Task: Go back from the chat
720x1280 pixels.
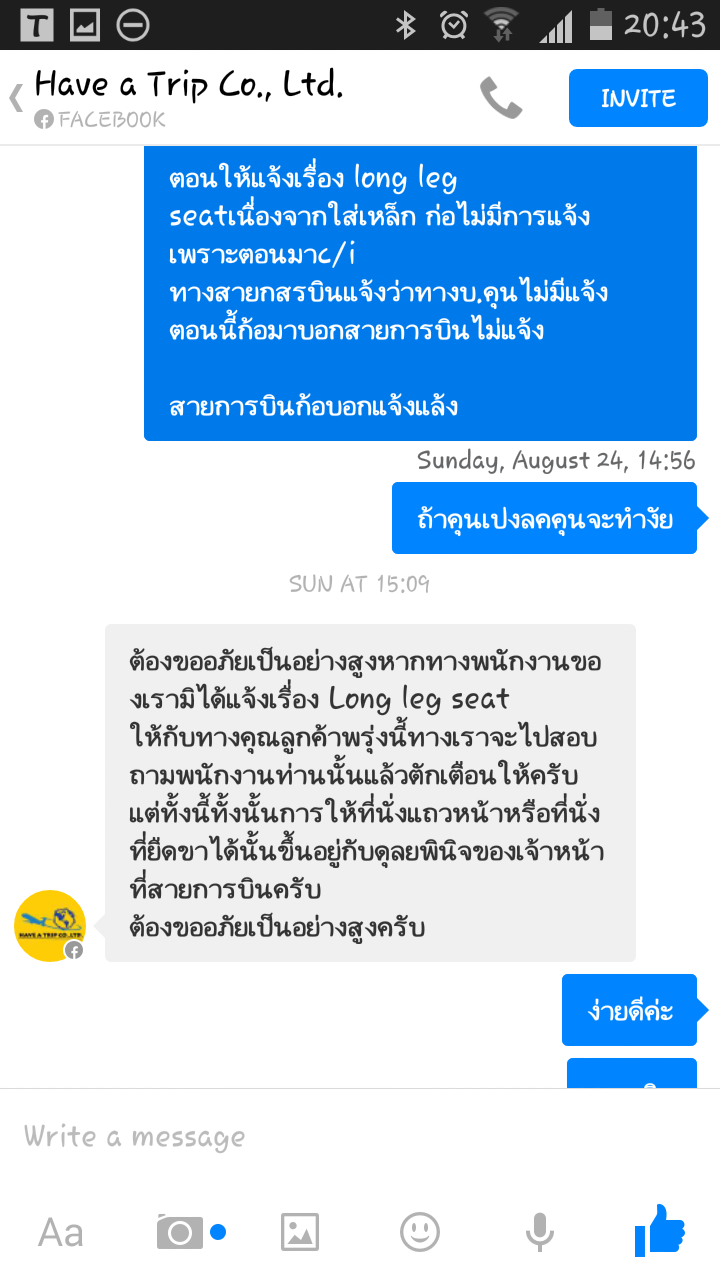Action: [x=16, y=98]
